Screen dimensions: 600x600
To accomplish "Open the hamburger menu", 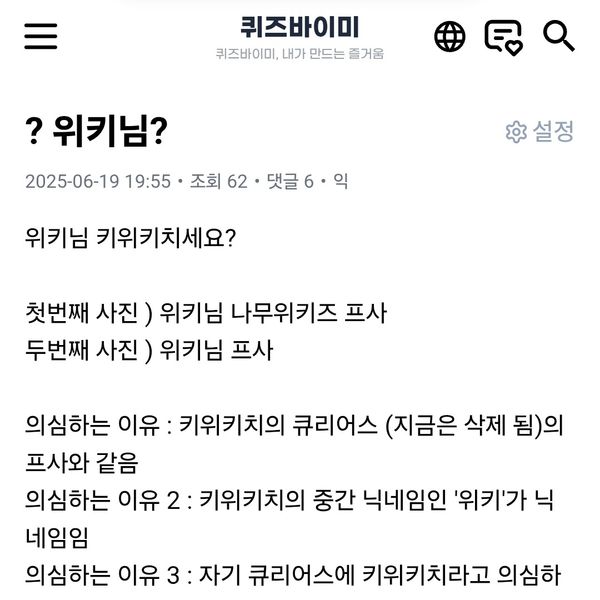I will pos(41,36).
